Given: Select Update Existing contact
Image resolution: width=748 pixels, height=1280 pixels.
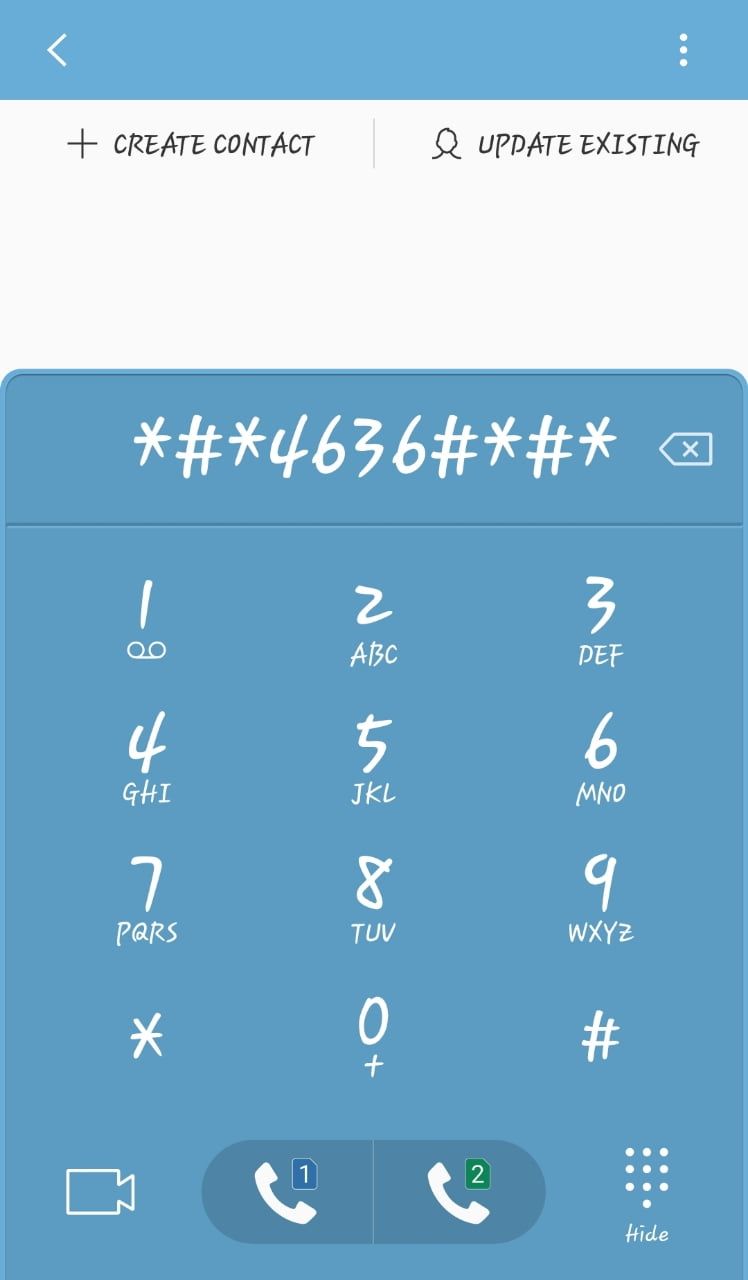Looking at the screenshot, I should click(x=564, y=145).
